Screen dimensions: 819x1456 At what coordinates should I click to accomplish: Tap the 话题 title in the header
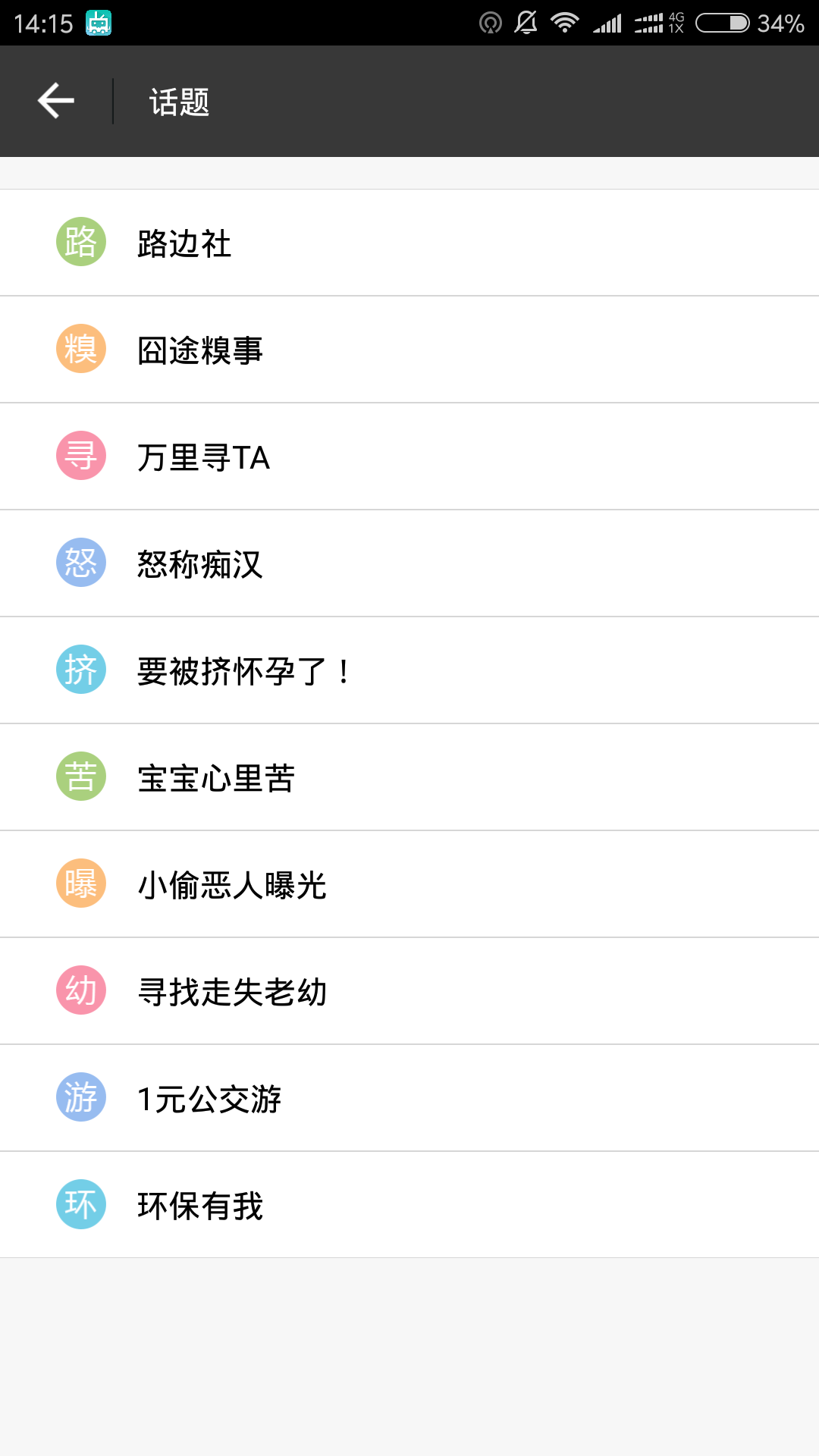point(178,101)
